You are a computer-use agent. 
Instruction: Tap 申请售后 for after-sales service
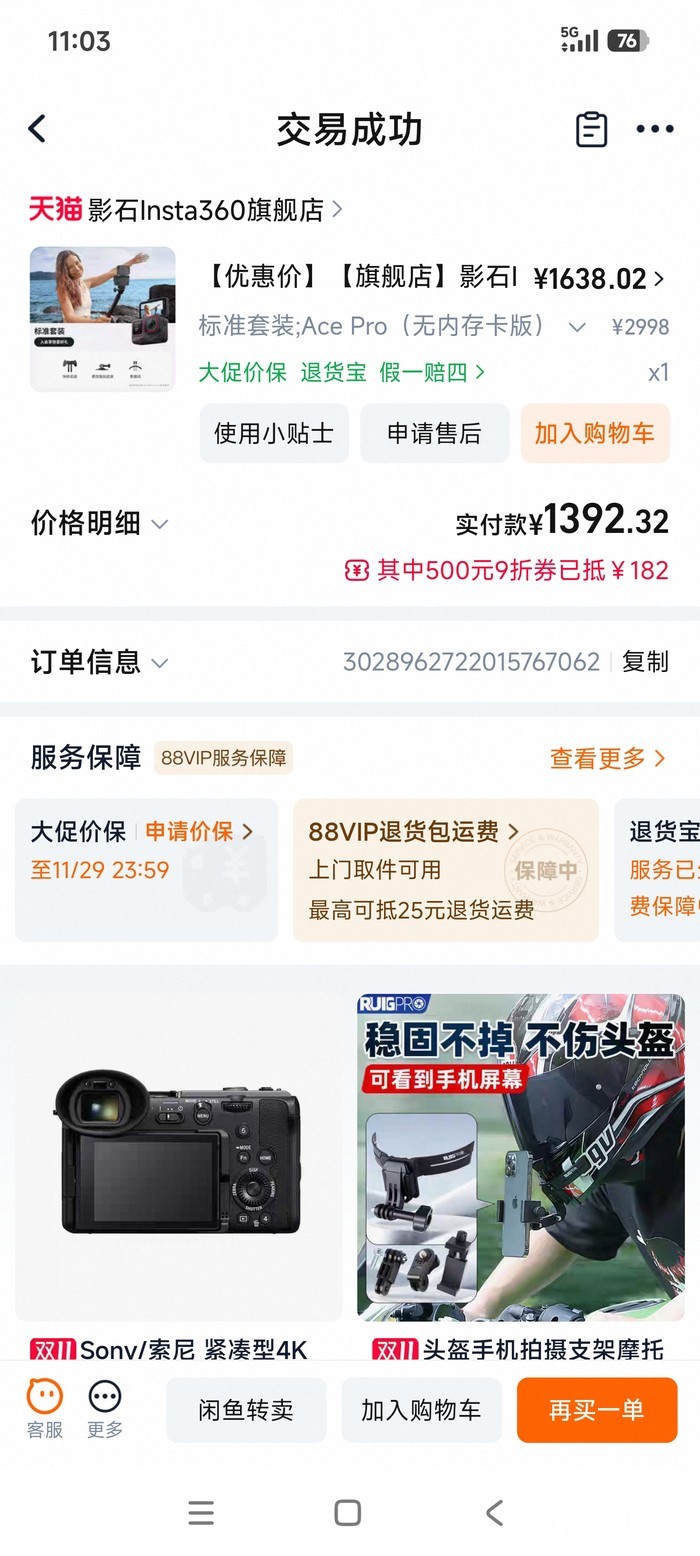point(434,433)
